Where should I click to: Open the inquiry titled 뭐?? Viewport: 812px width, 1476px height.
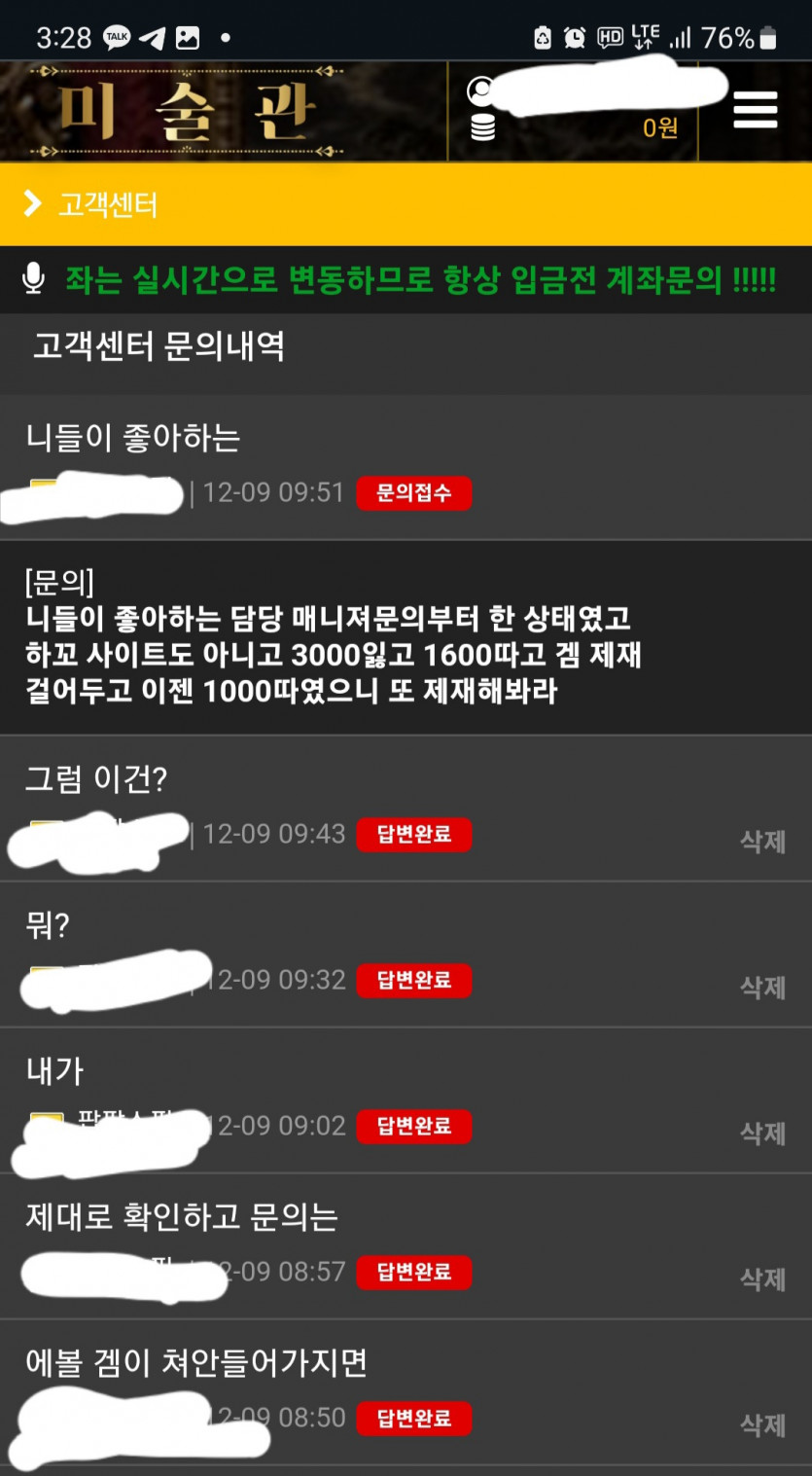[x=48, y=925]
